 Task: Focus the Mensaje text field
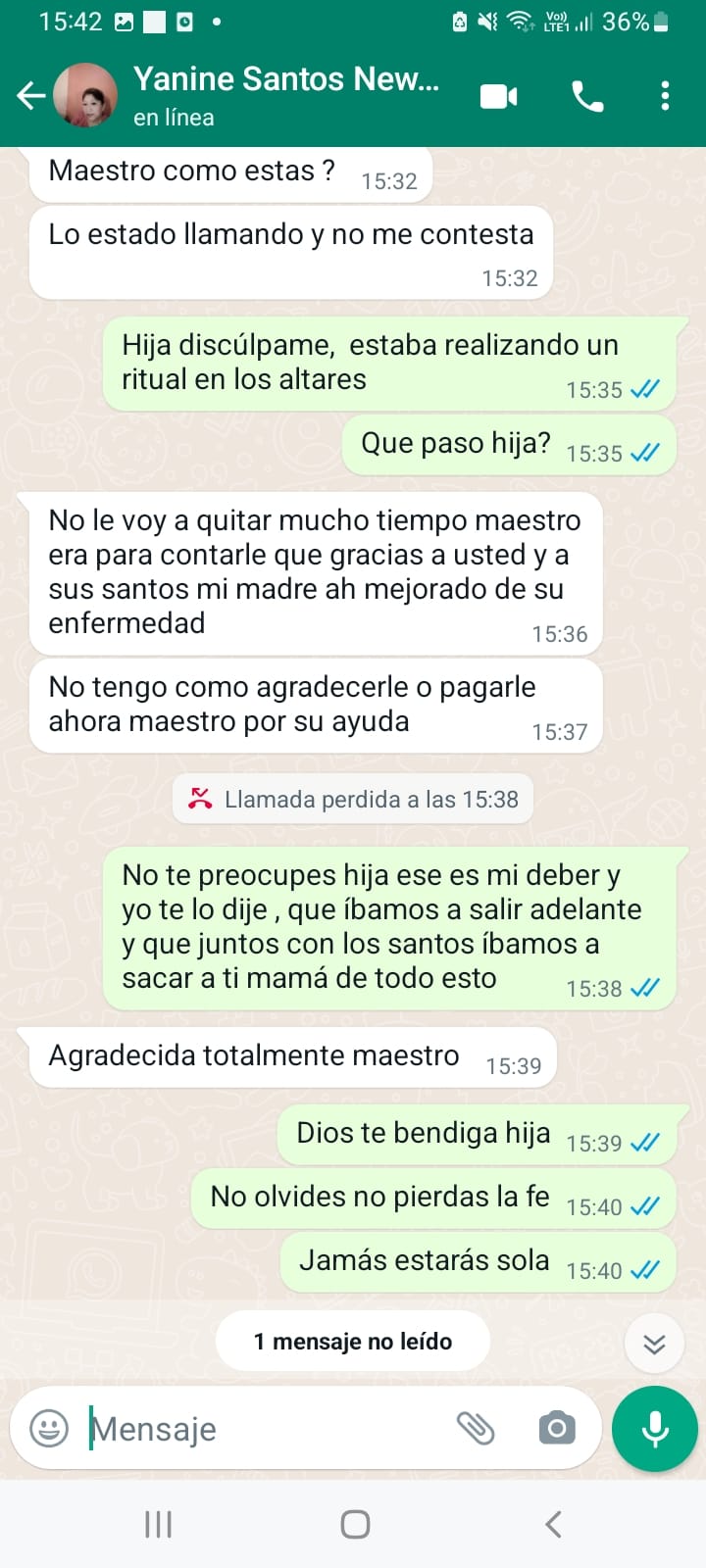tap(265, 1429)
